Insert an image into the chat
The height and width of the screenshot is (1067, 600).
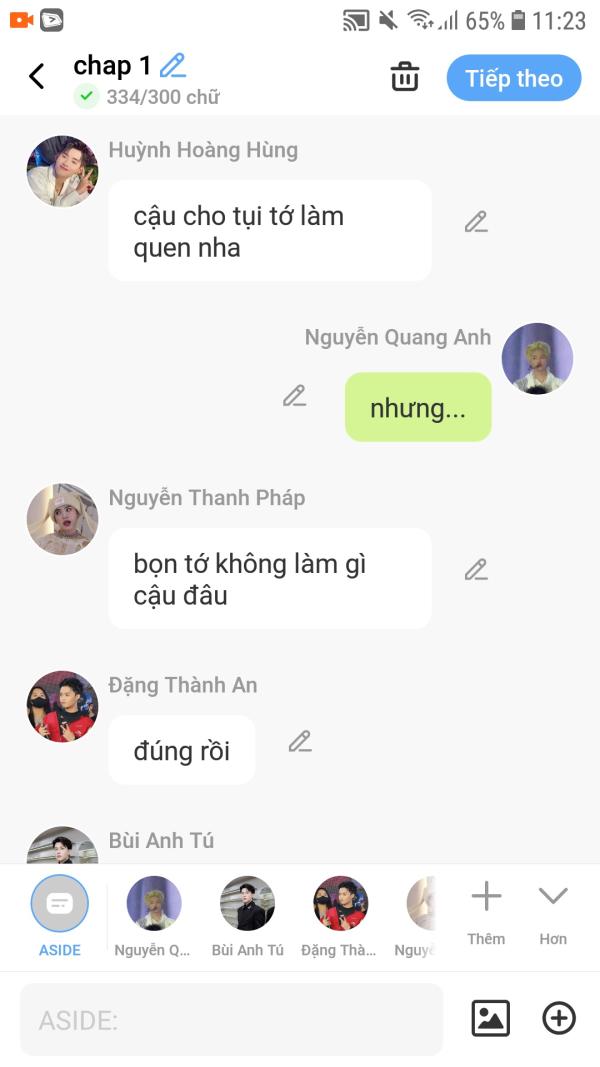pos(490,1019)
